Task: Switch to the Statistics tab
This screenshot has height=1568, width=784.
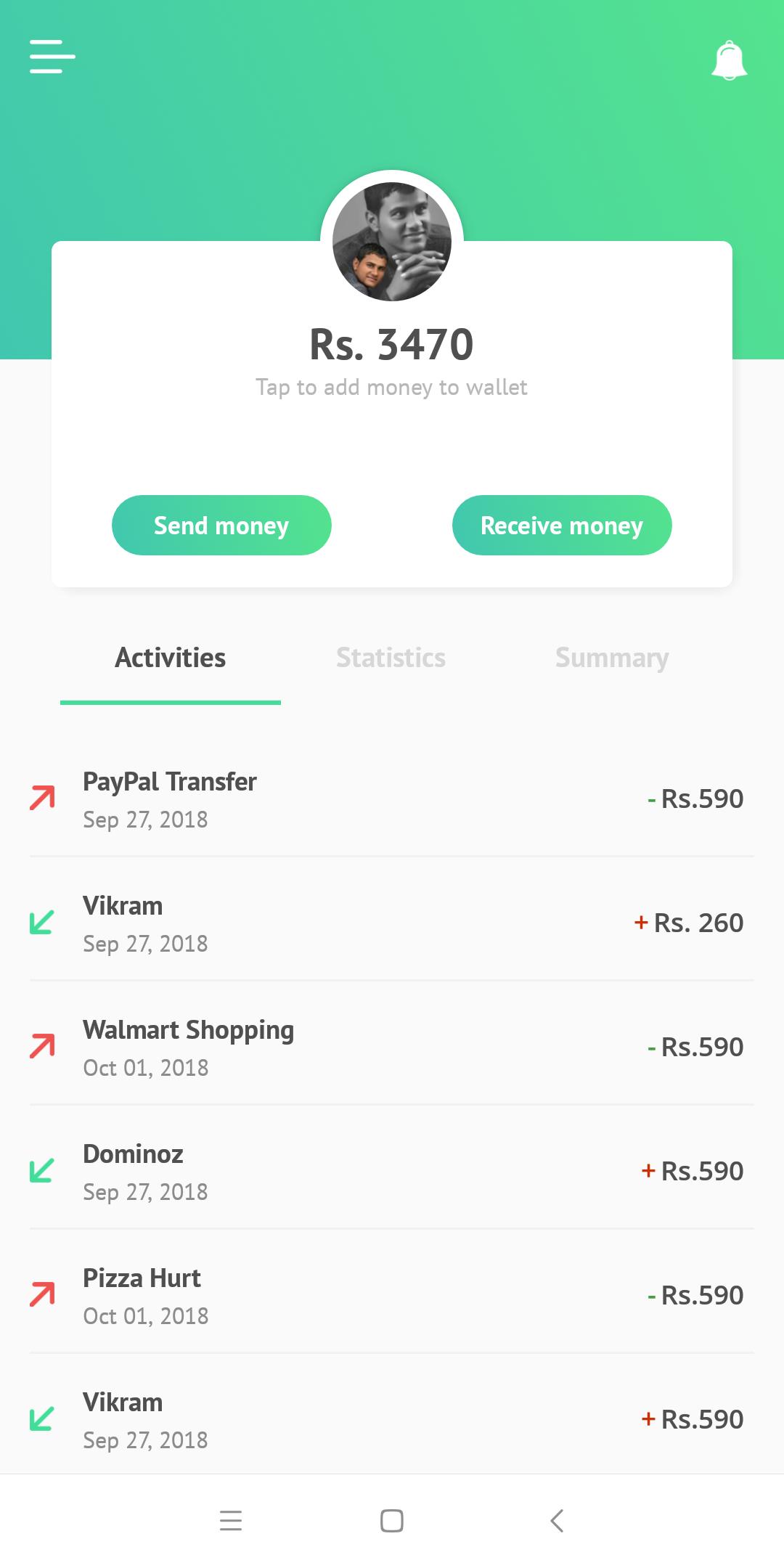Action: [391, 657]
